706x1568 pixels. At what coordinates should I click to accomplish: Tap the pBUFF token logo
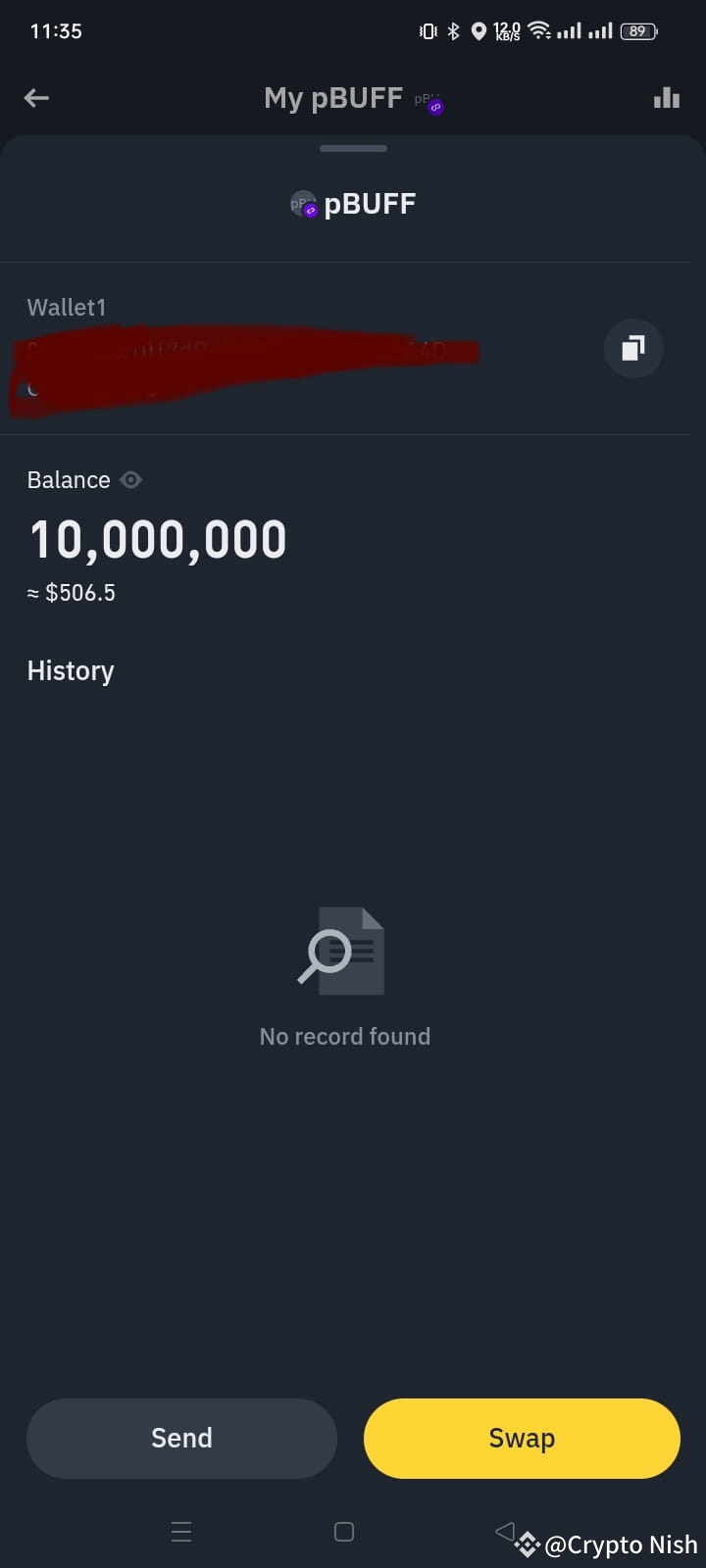click(303, 203)
